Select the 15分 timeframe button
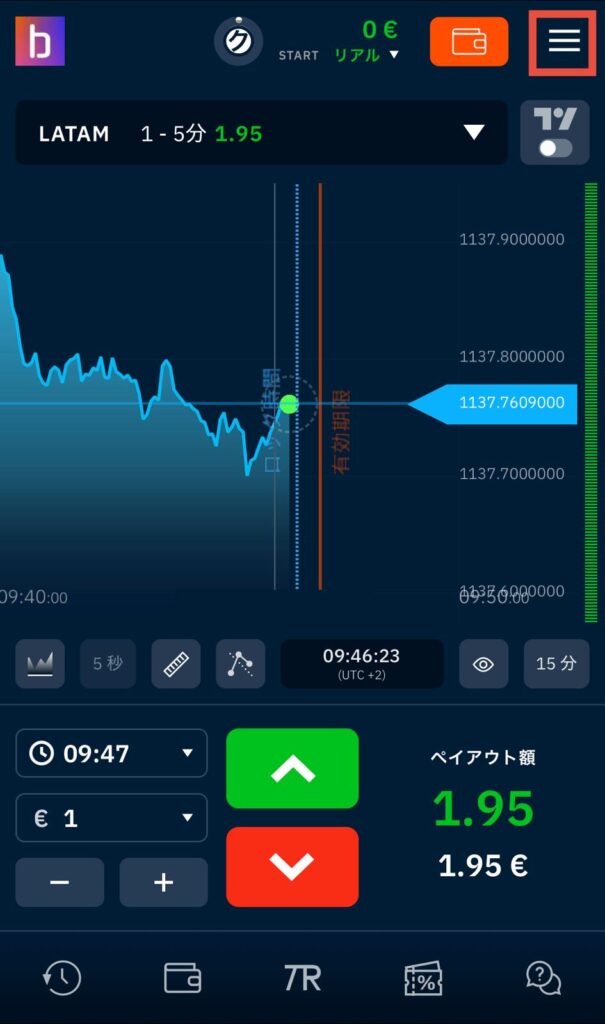The width and height of the screenshot is (605, 1024). coord(556,664)
